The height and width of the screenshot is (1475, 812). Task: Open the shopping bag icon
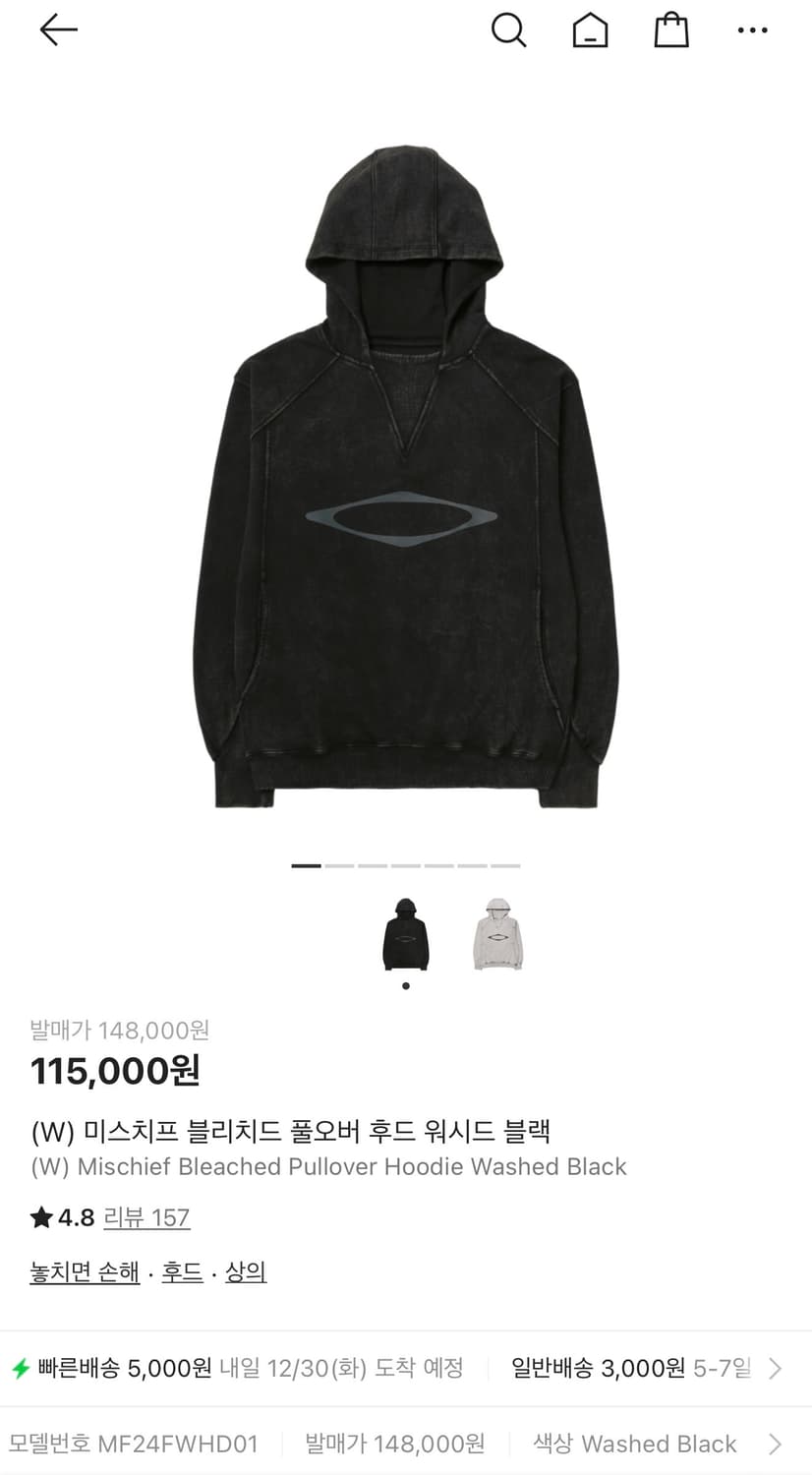(671, 29)
